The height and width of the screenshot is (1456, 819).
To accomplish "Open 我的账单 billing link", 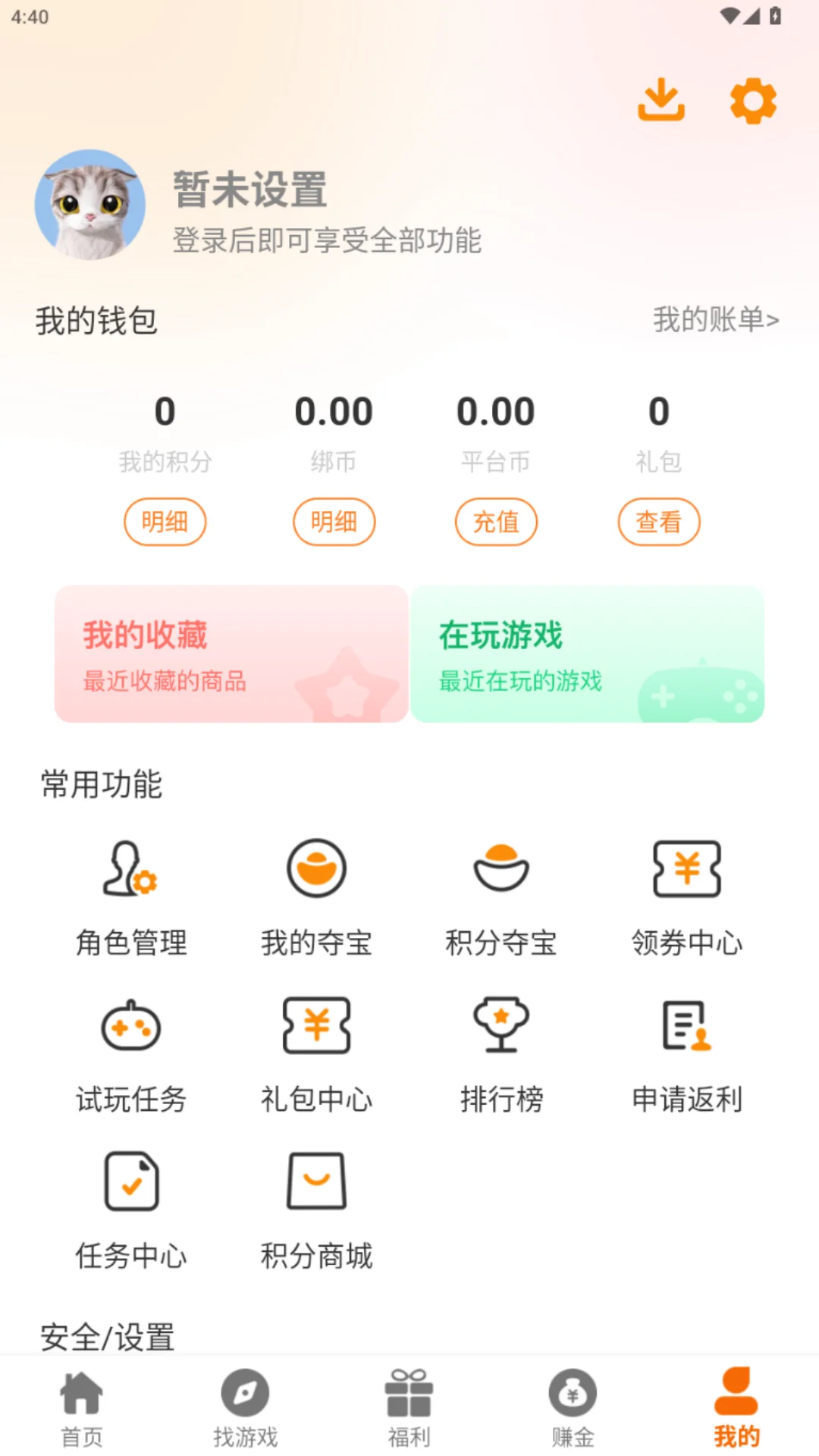I will tap(716, 321).
